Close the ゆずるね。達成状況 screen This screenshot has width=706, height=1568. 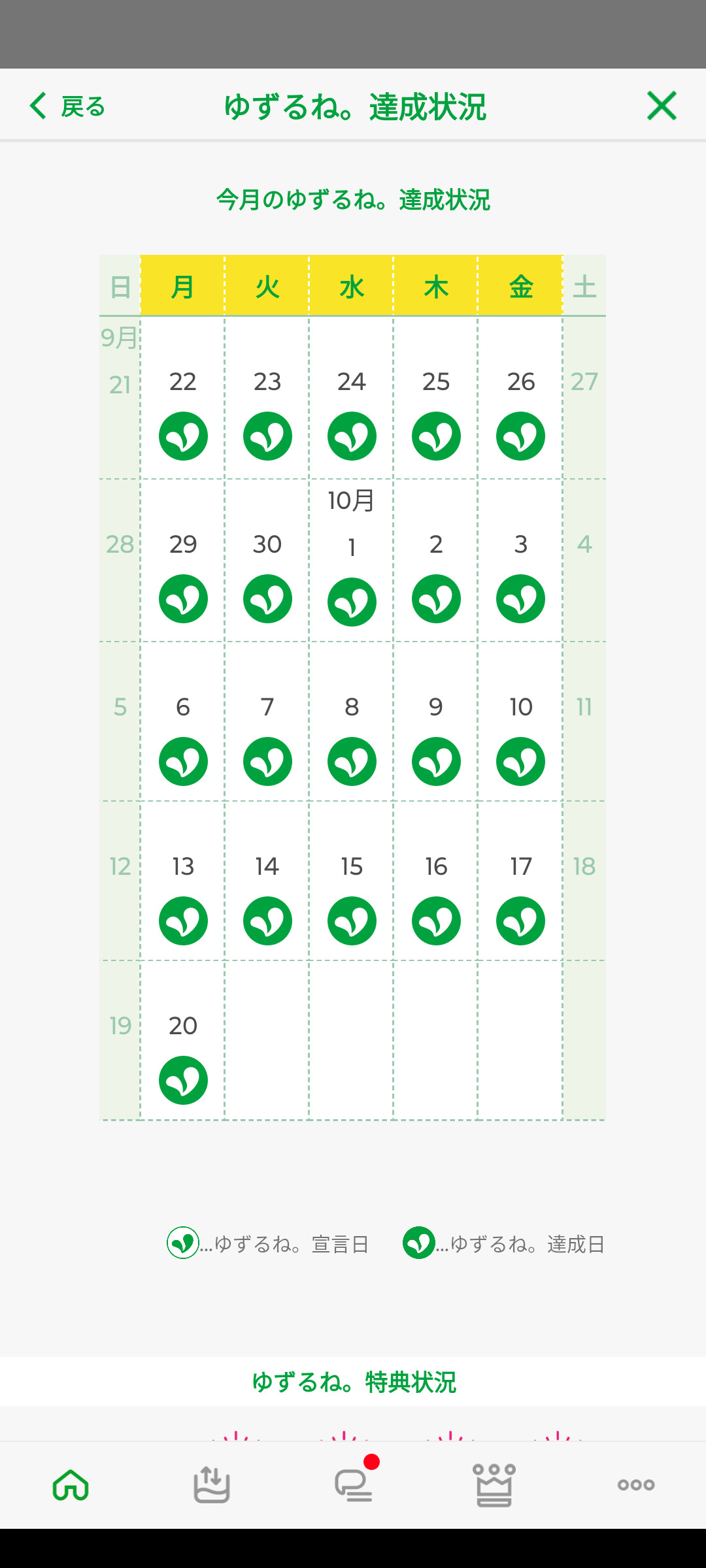[661, 106]
